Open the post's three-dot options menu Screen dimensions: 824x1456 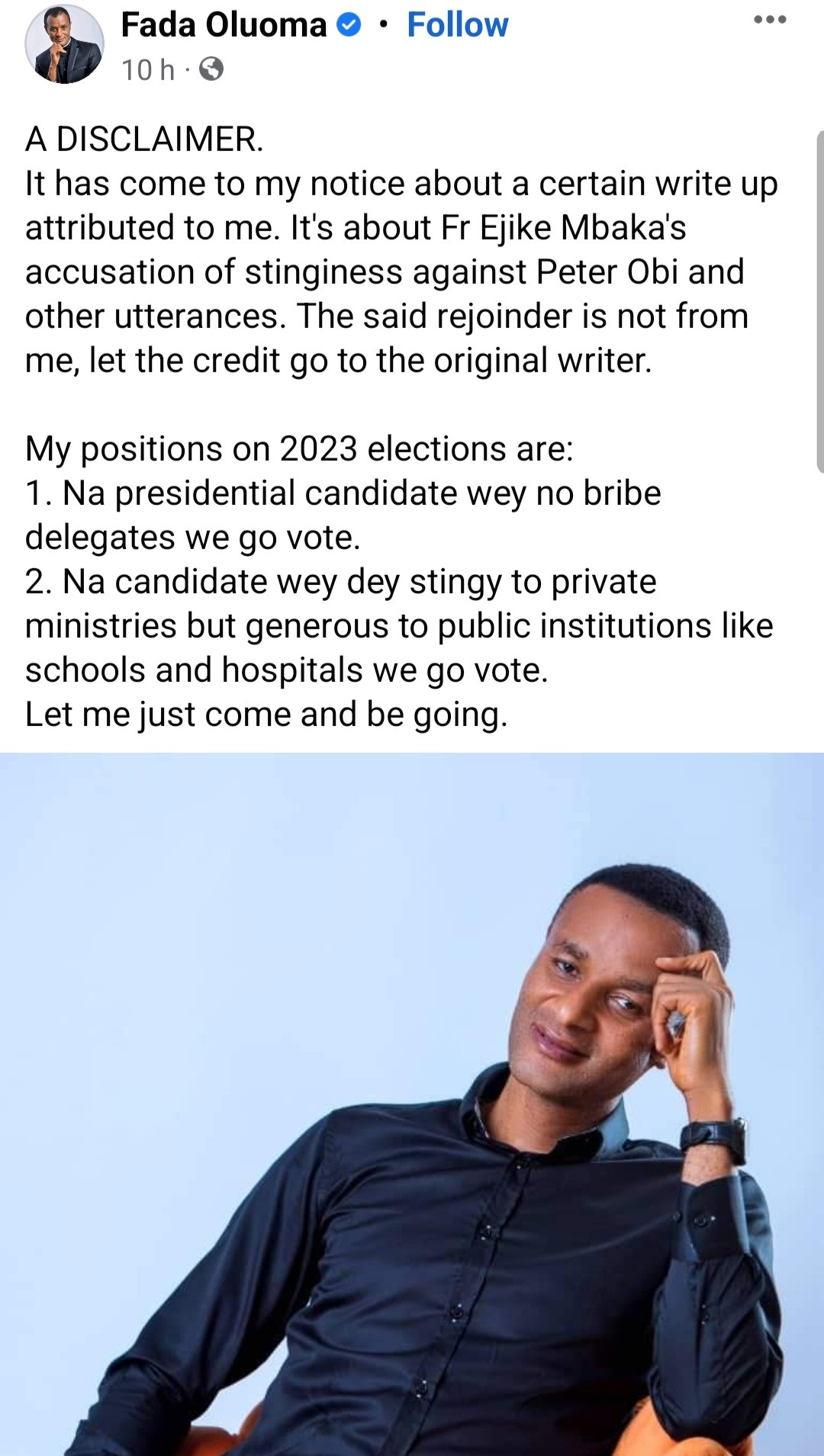(769, 21)
